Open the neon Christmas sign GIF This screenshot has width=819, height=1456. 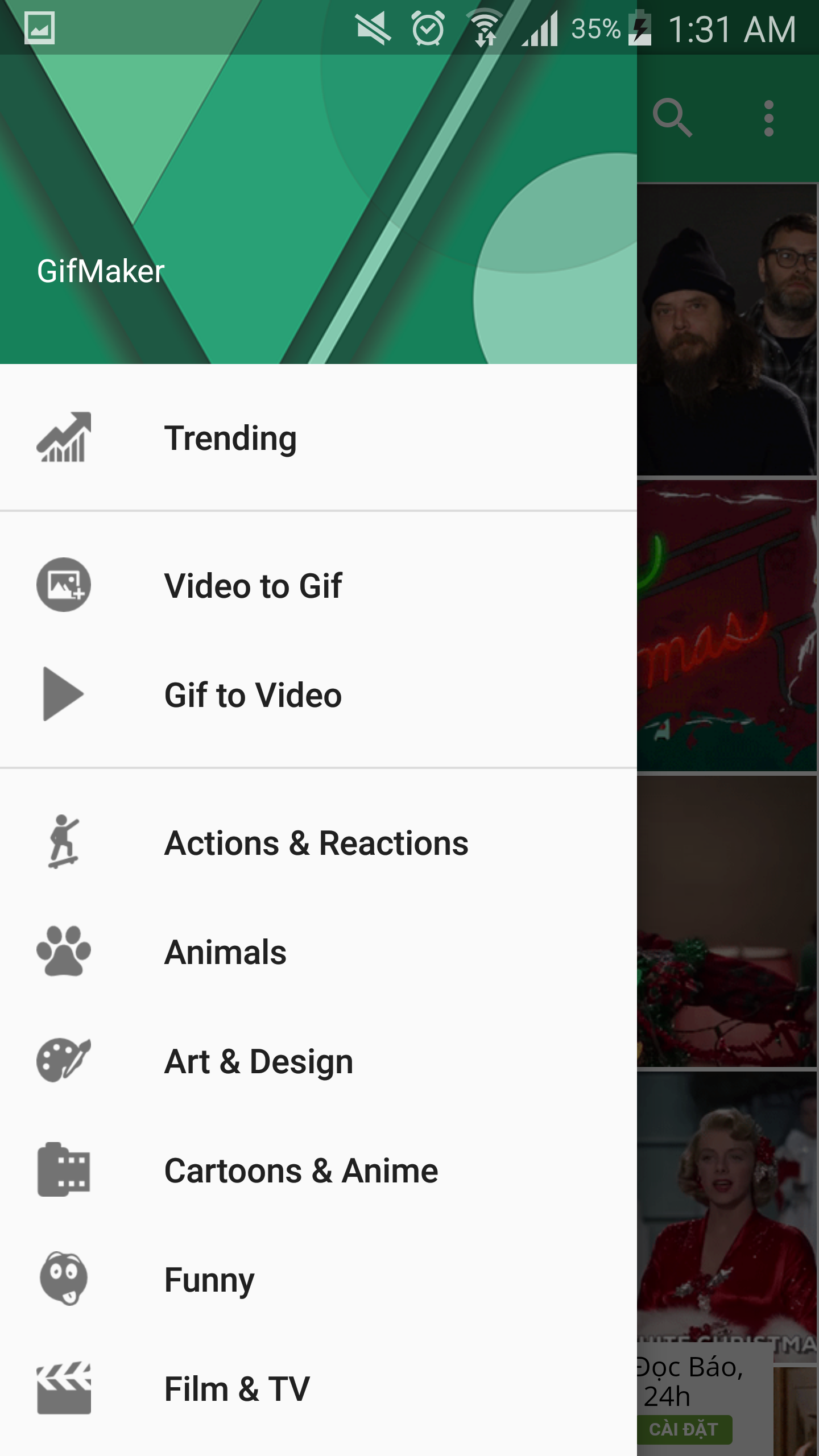[727, 626]
